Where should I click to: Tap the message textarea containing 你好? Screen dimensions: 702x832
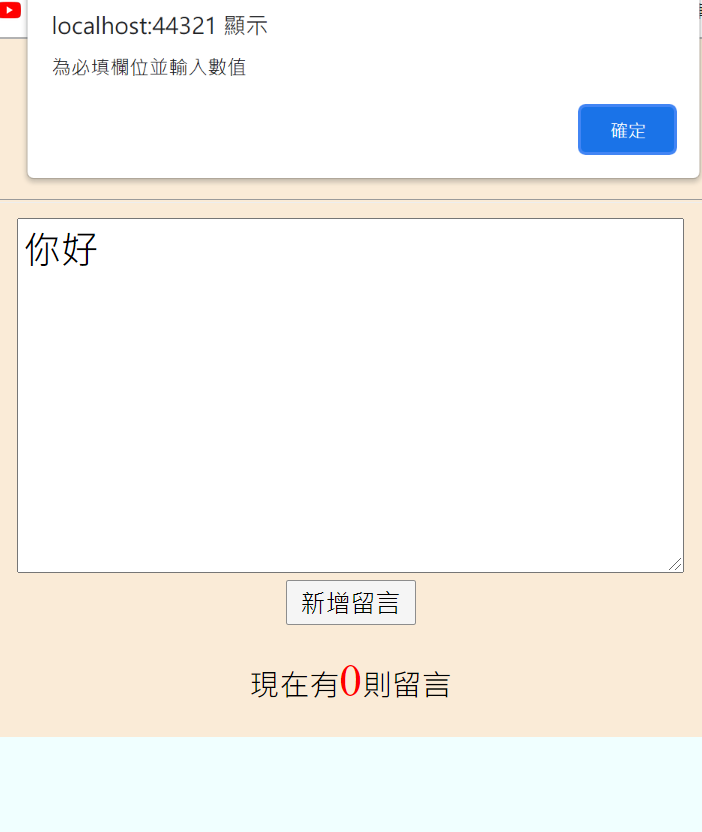point(350,395)
